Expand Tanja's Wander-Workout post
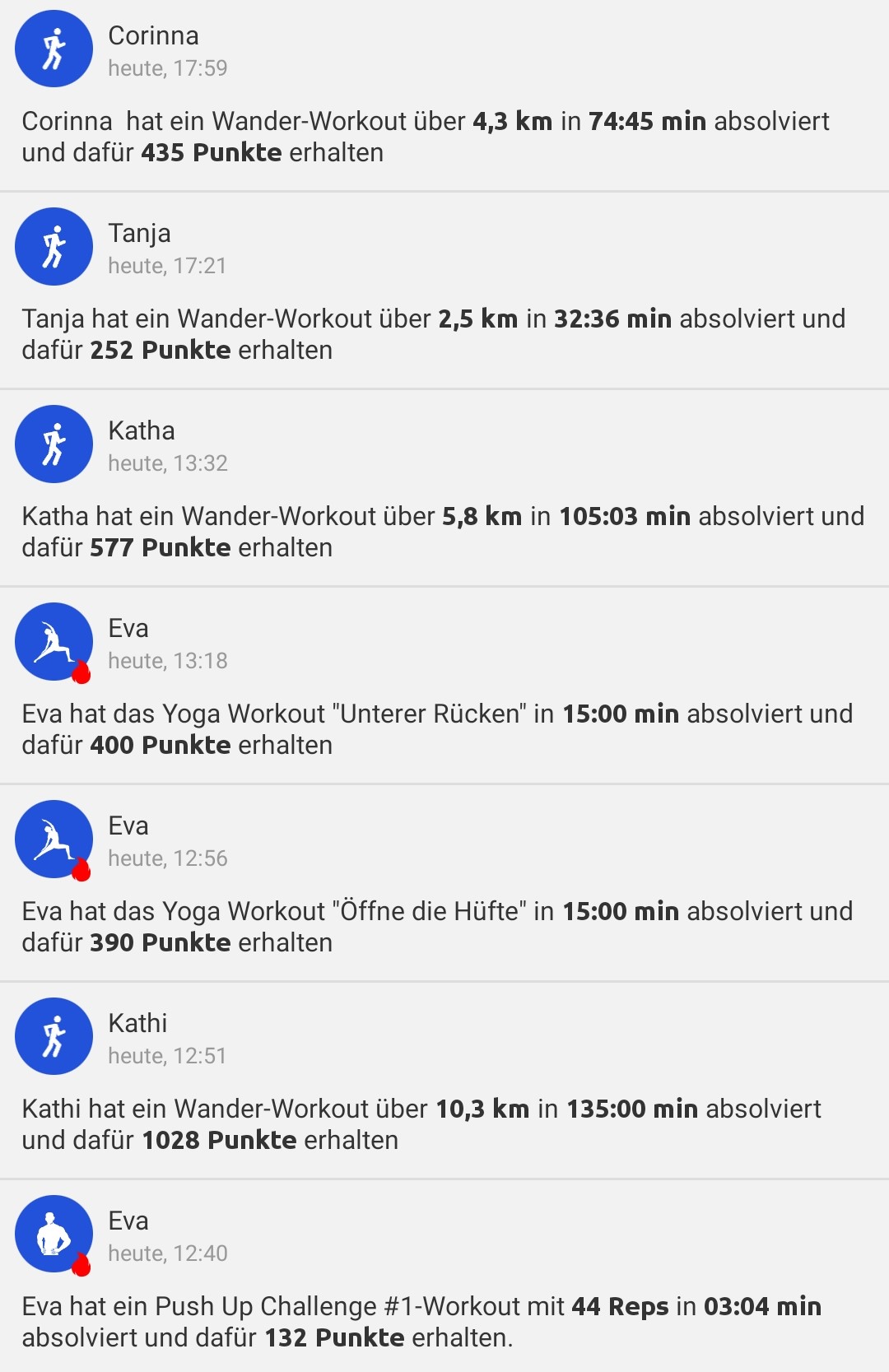The image size is (889, 1372). click(x=444, y=333)
